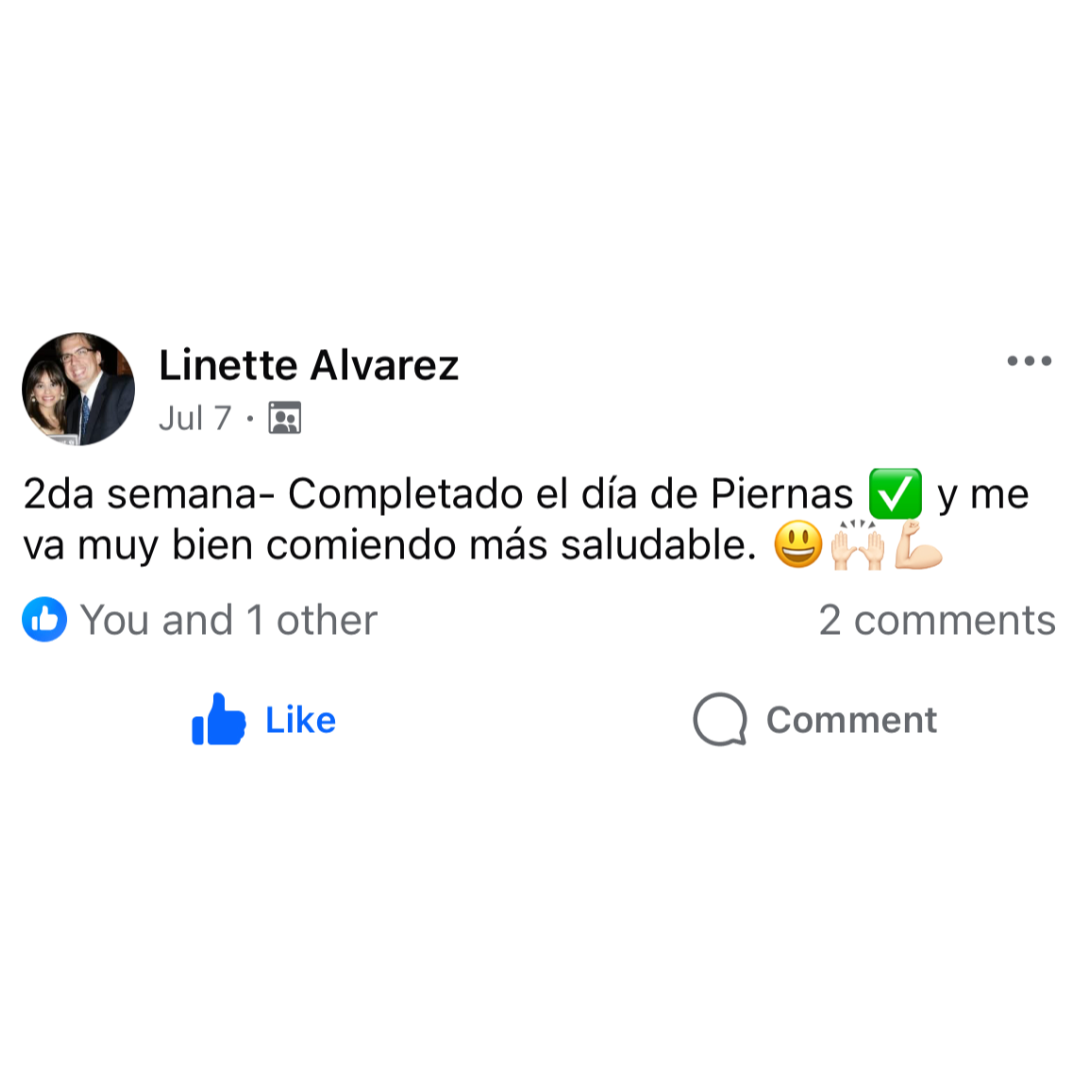Image resolution: width=1080 pixels, height=1080 pixels.
Task: Open Linette Alvarez's profile picture
Action: [x=78, y=389]
